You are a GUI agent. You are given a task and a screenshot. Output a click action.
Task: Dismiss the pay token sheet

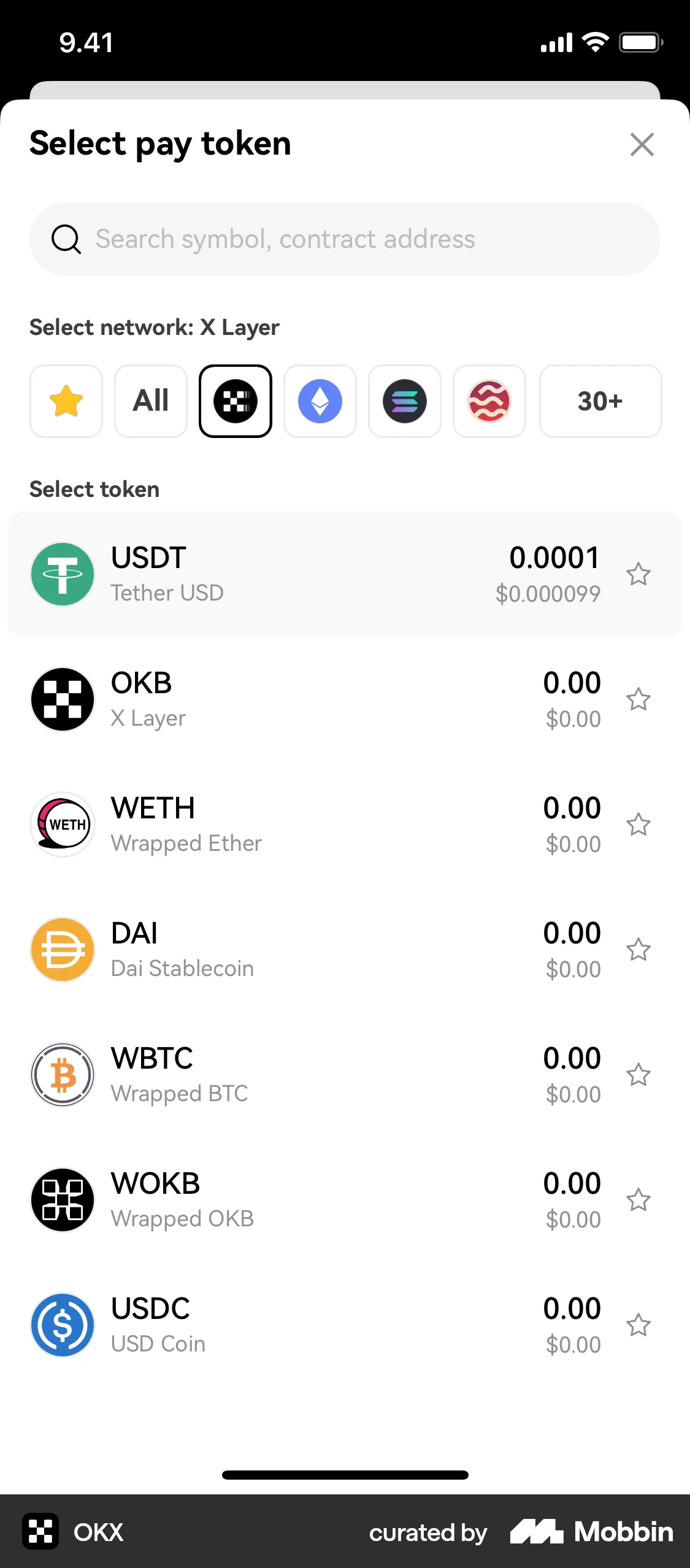click(642, 145)
